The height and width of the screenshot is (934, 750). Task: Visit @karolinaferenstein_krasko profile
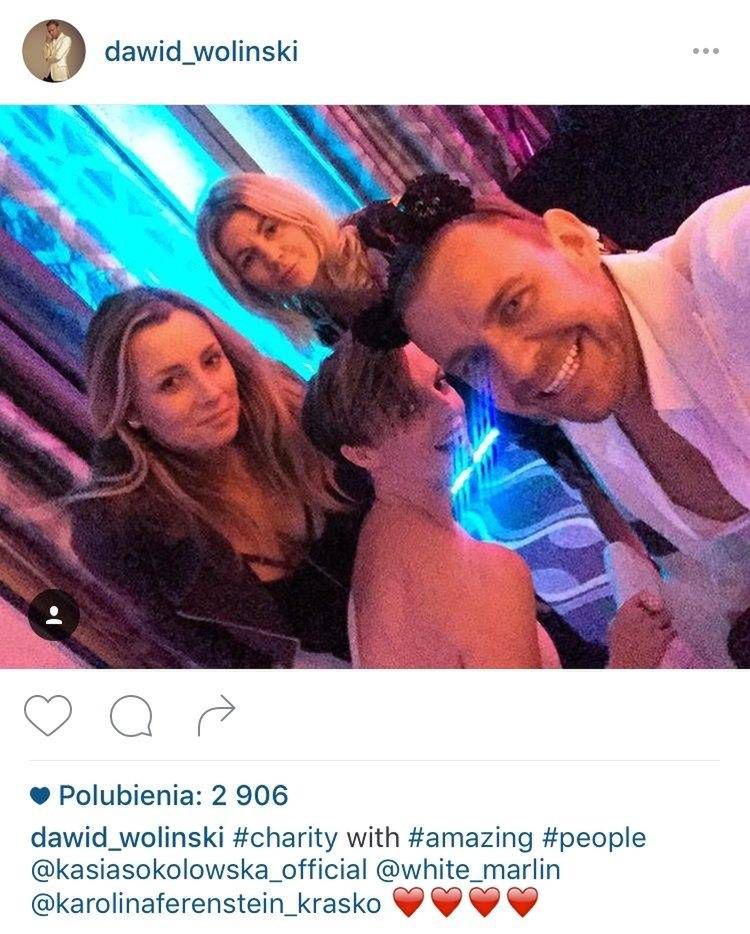(206, 903)
